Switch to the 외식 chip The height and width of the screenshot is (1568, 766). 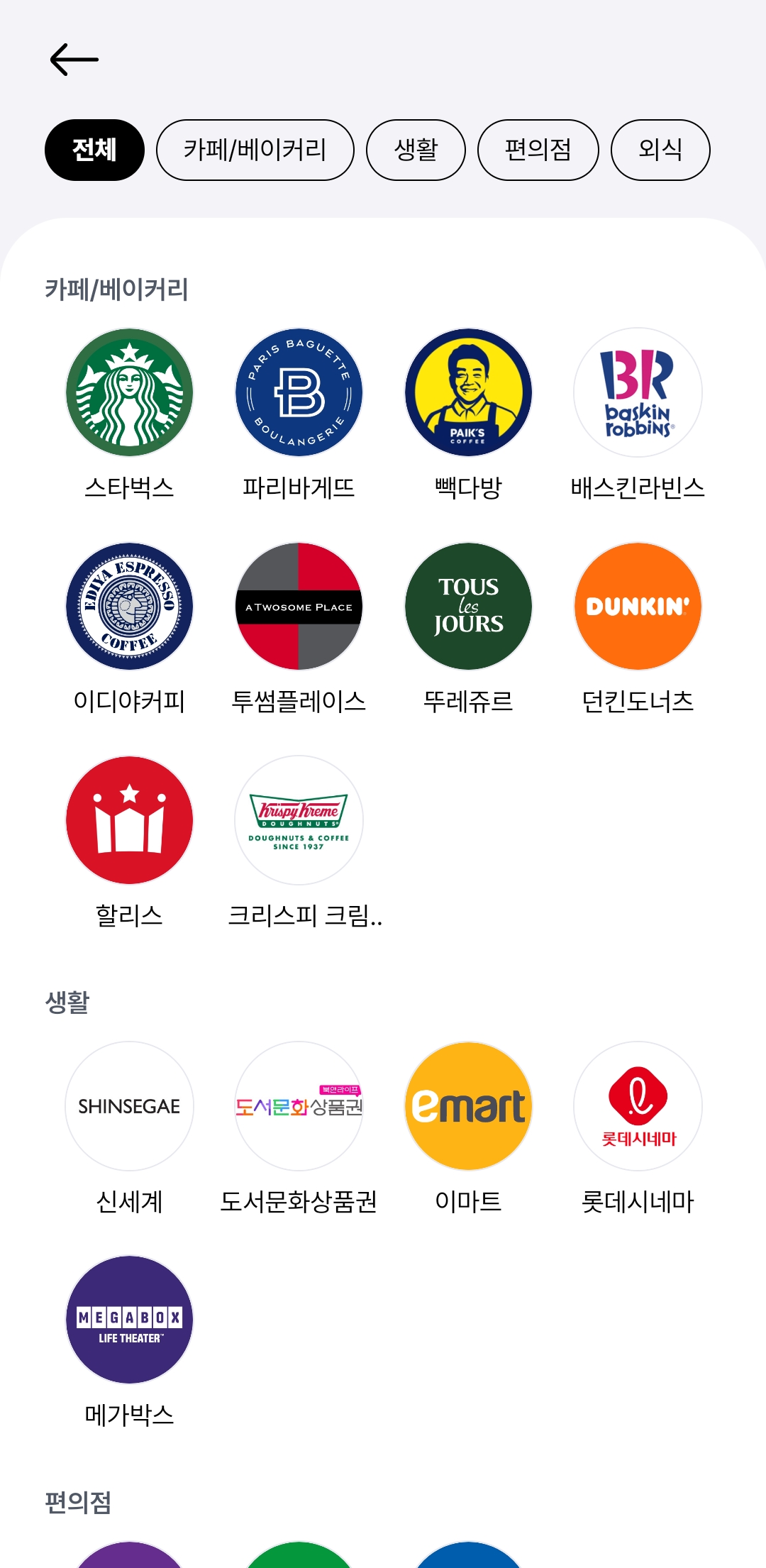click(660, 150)
